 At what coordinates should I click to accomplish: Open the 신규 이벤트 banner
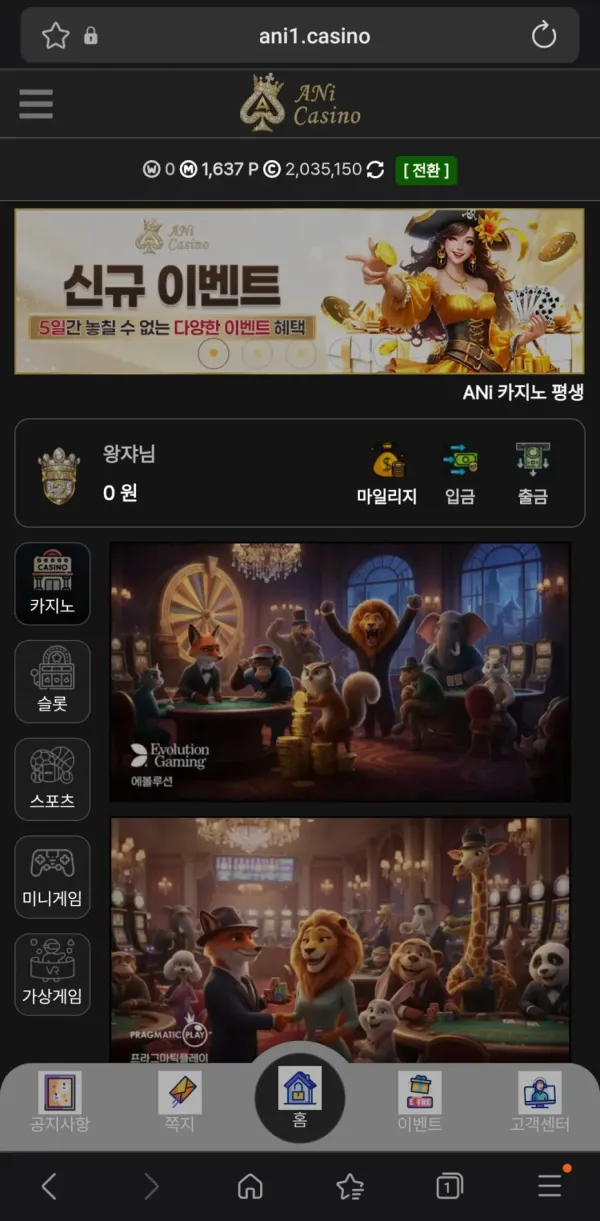299,291
